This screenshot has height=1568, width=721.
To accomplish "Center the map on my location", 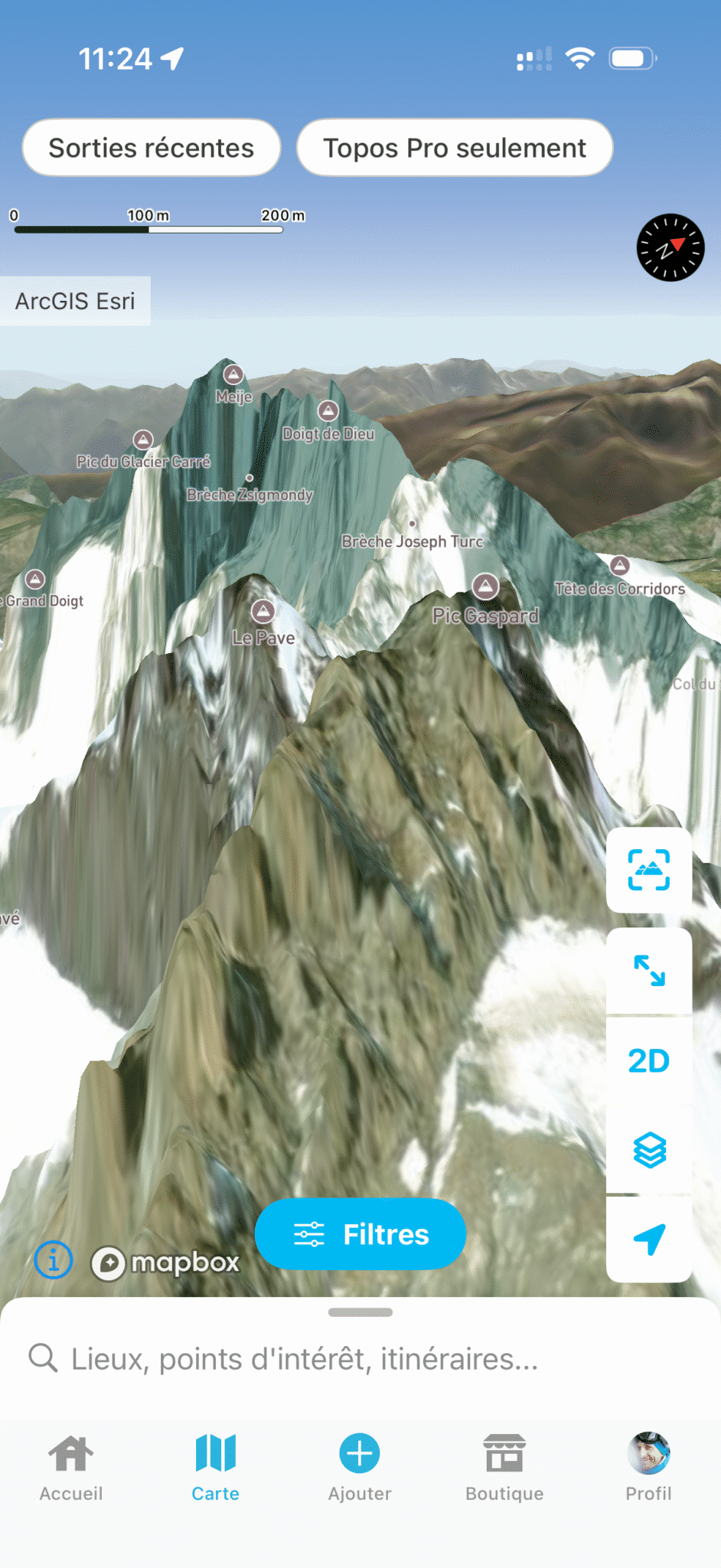I will click(x=648, y=1239).
